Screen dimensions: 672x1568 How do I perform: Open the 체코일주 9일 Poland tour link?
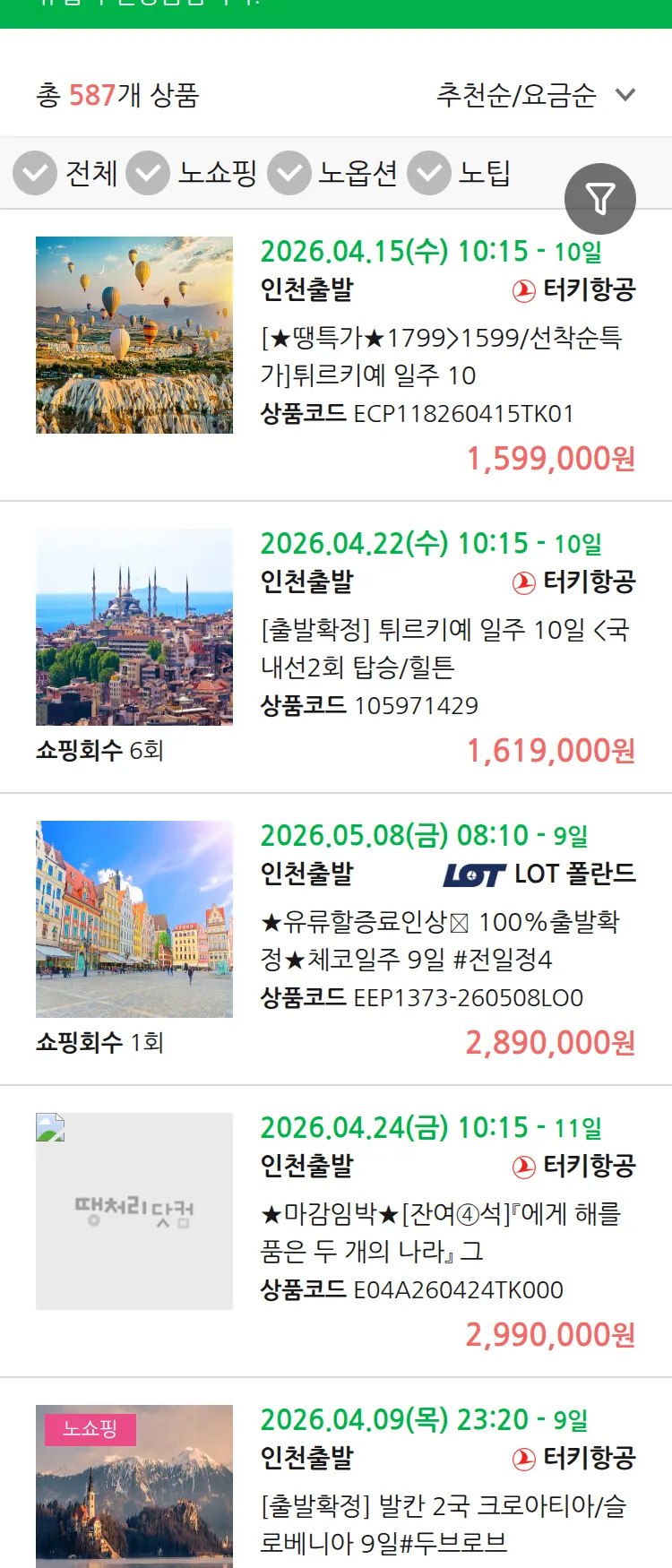click(444, 940)
